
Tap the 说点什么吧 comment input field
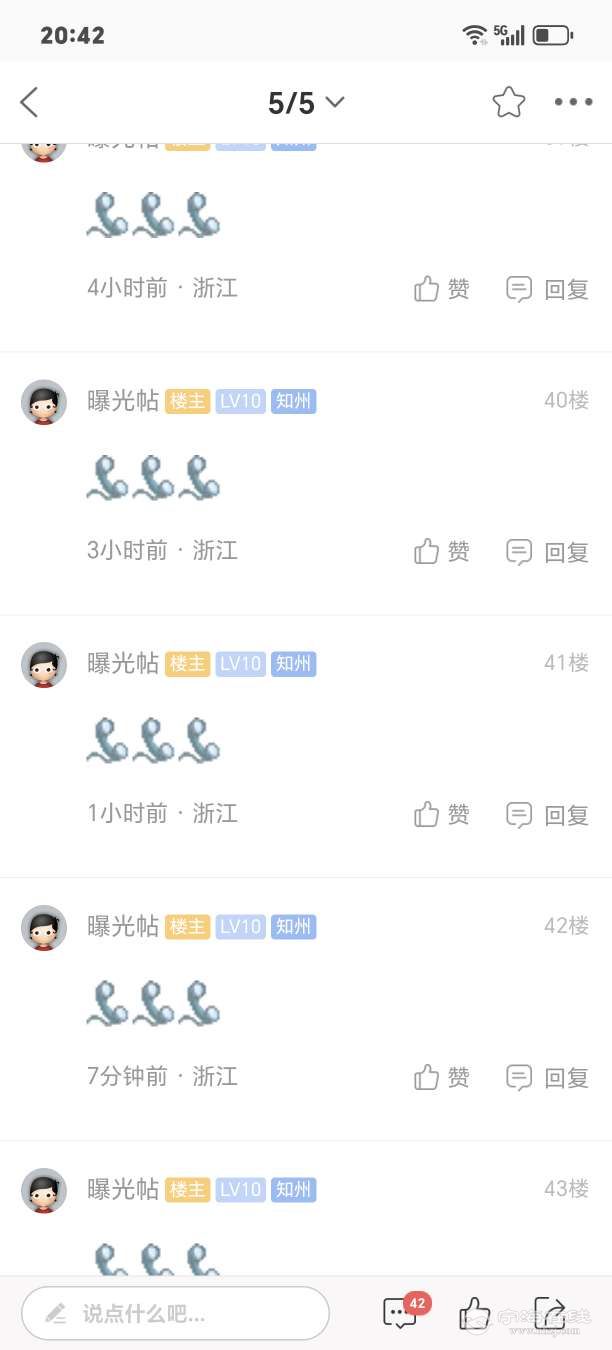point(176,1313)
